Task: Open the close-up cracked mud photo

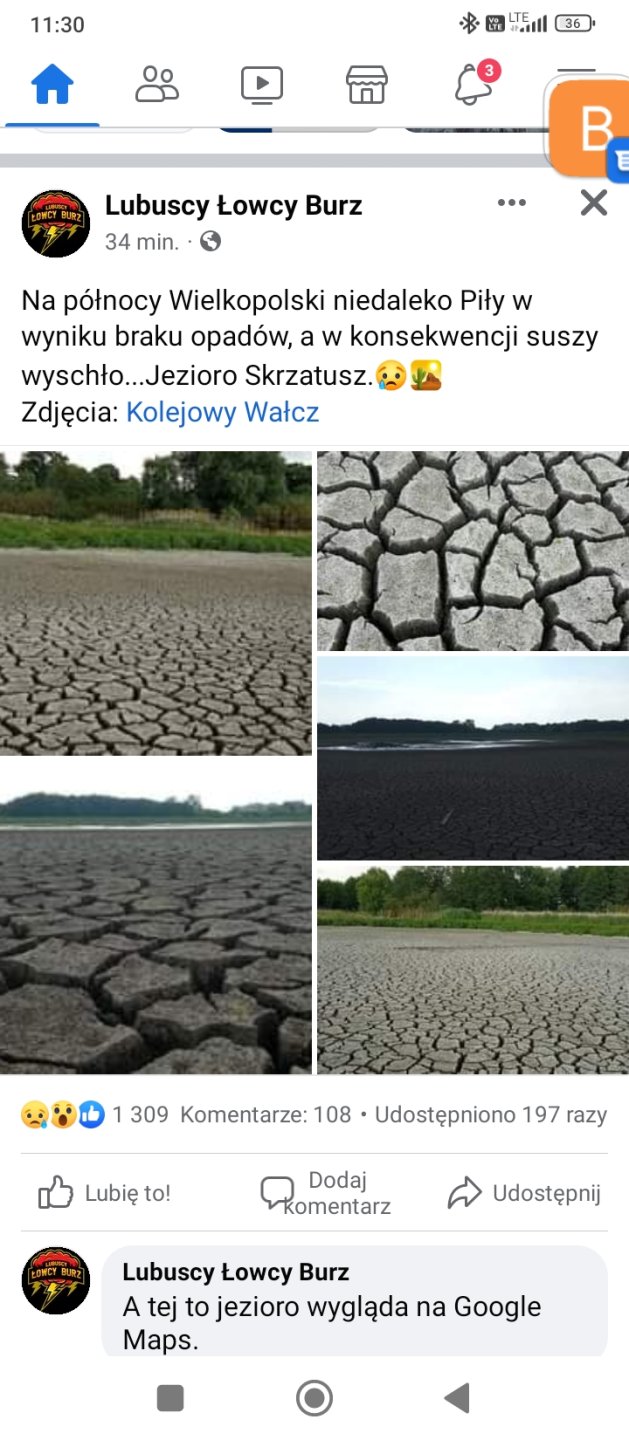Action: 473,550
